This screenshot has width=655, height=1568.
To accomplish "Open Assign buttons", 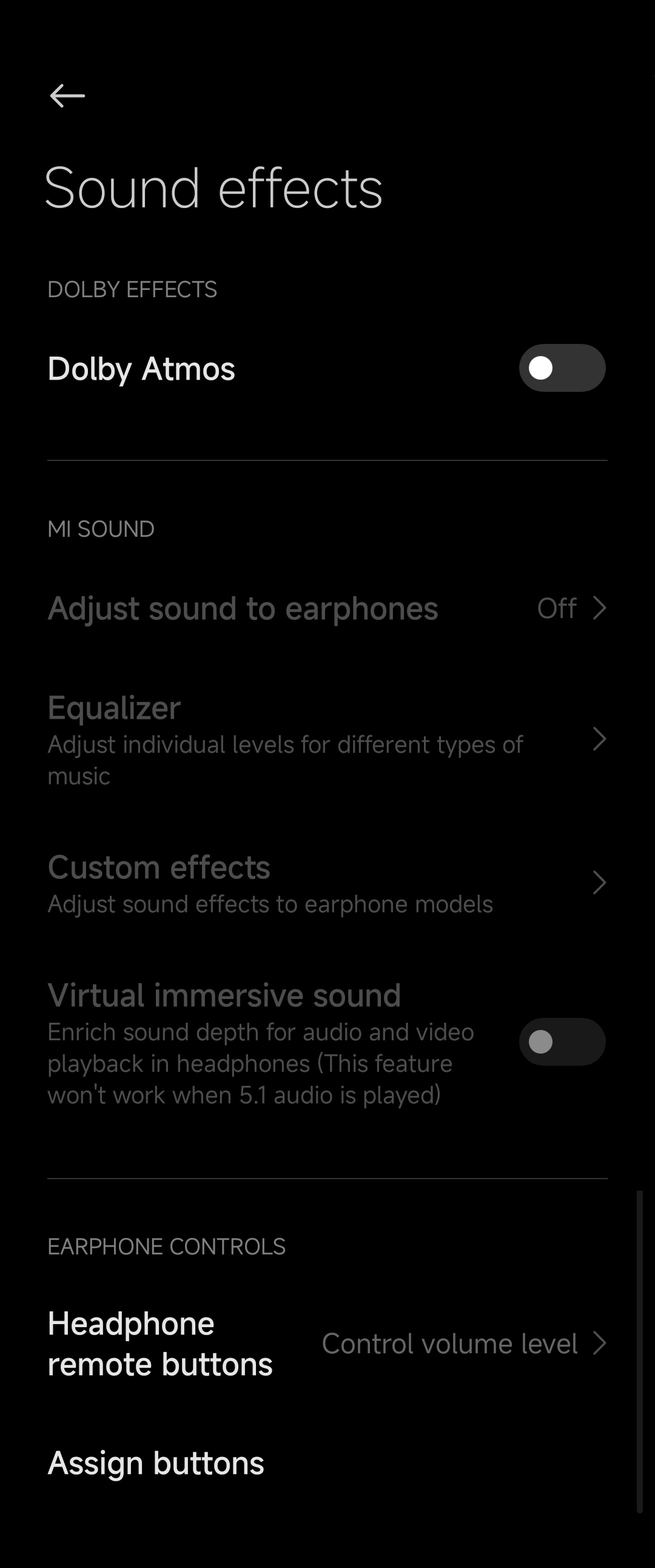I will click(x=156, y=1462).
